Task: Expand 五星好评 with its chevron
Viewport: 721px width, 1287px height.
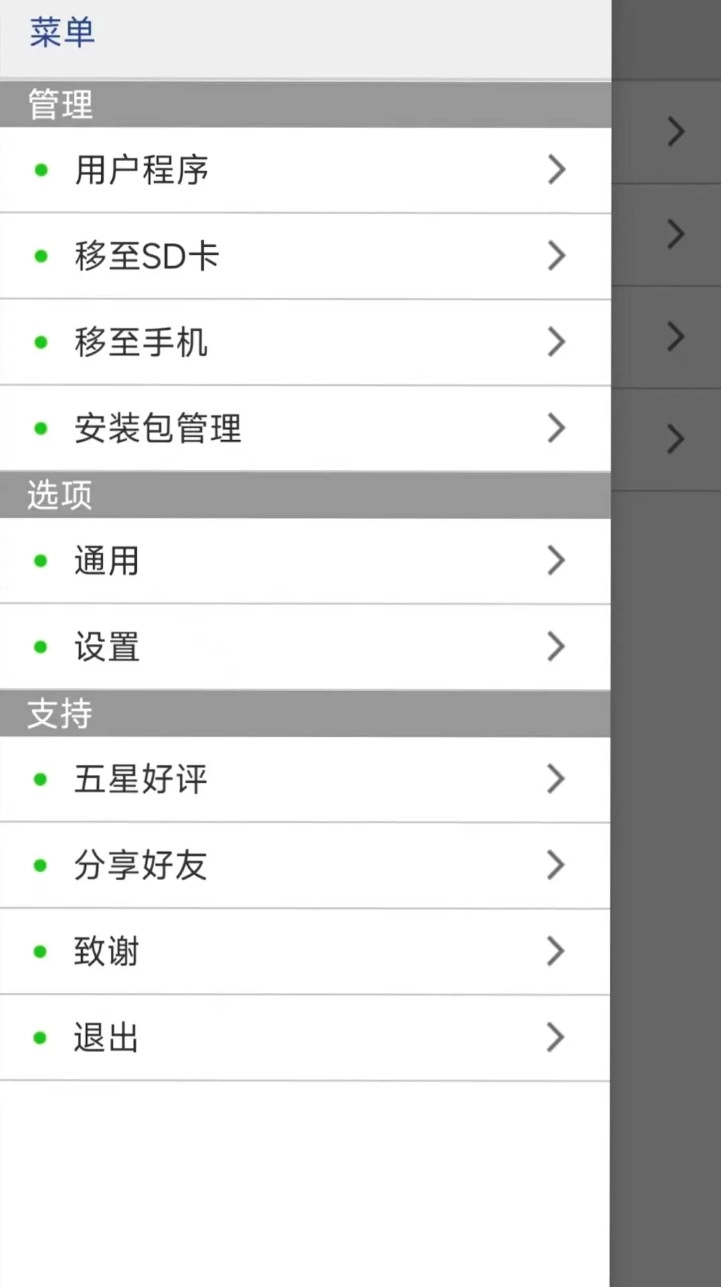Action: pos(557,780)
